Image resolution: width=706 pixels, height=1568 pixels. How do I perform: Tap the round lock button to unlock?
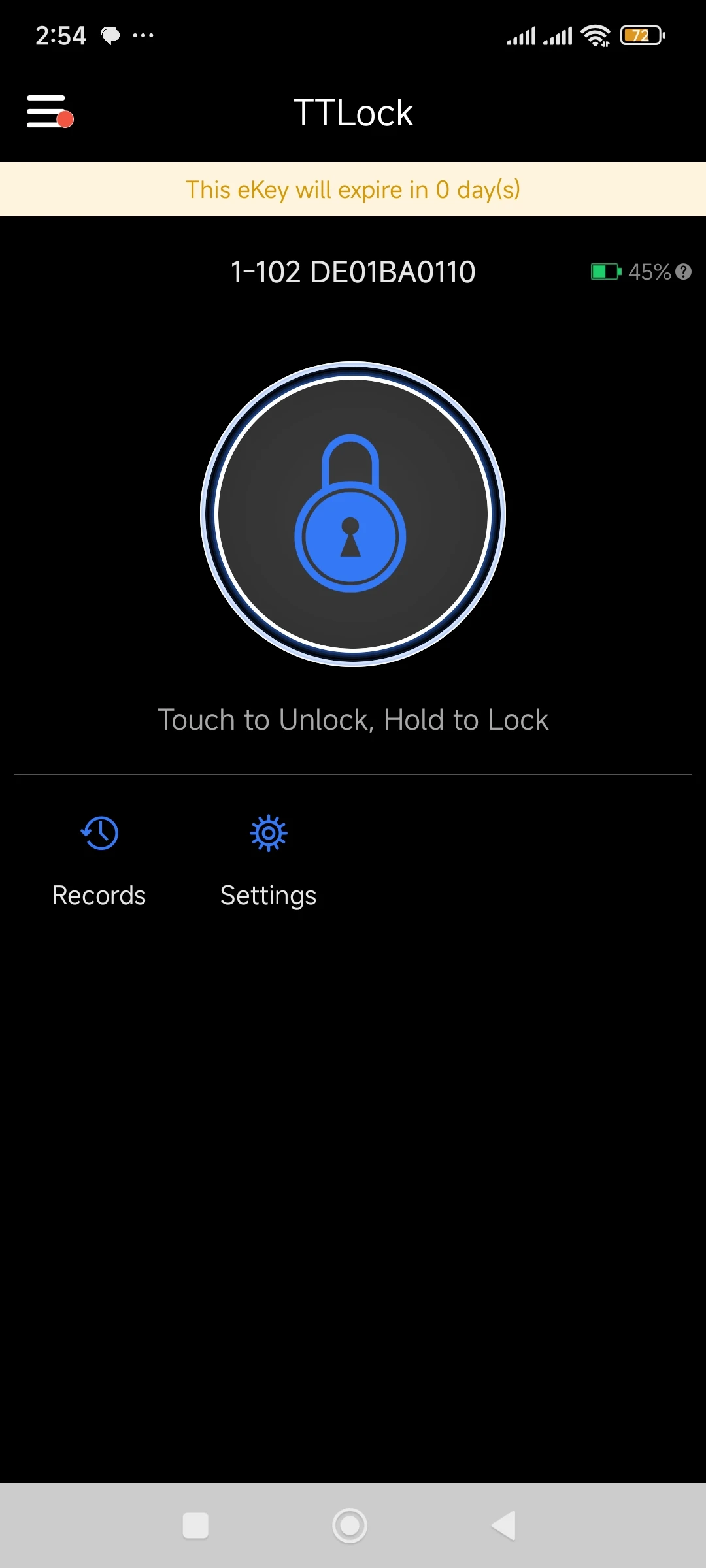pos(352,514)
